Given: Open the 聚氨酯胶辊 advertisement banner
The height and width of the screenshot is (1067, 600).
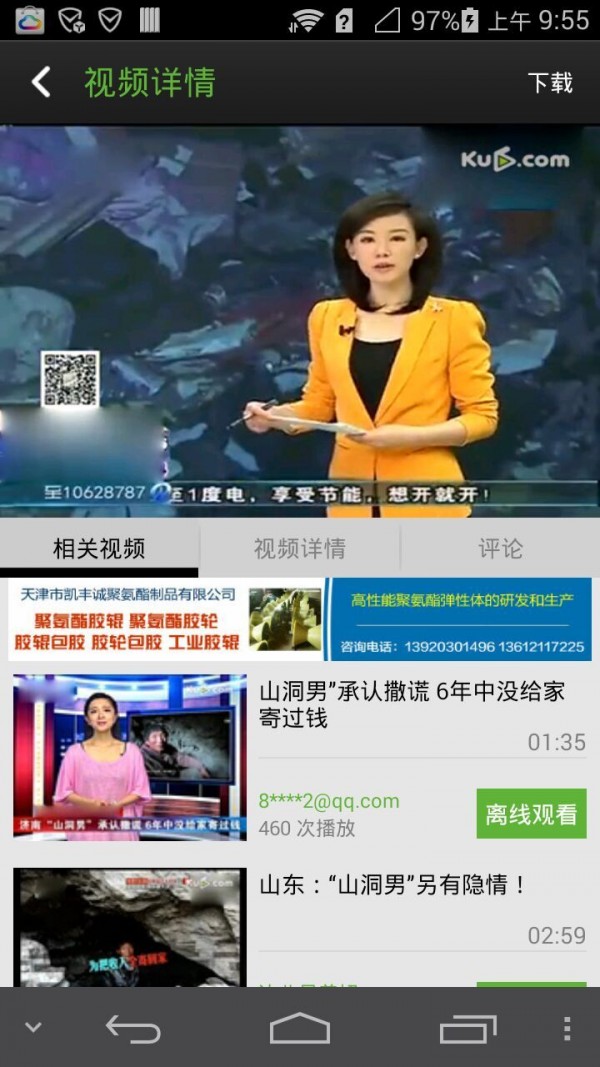Looking at the screenshot, I should click(x=300, y=619).
